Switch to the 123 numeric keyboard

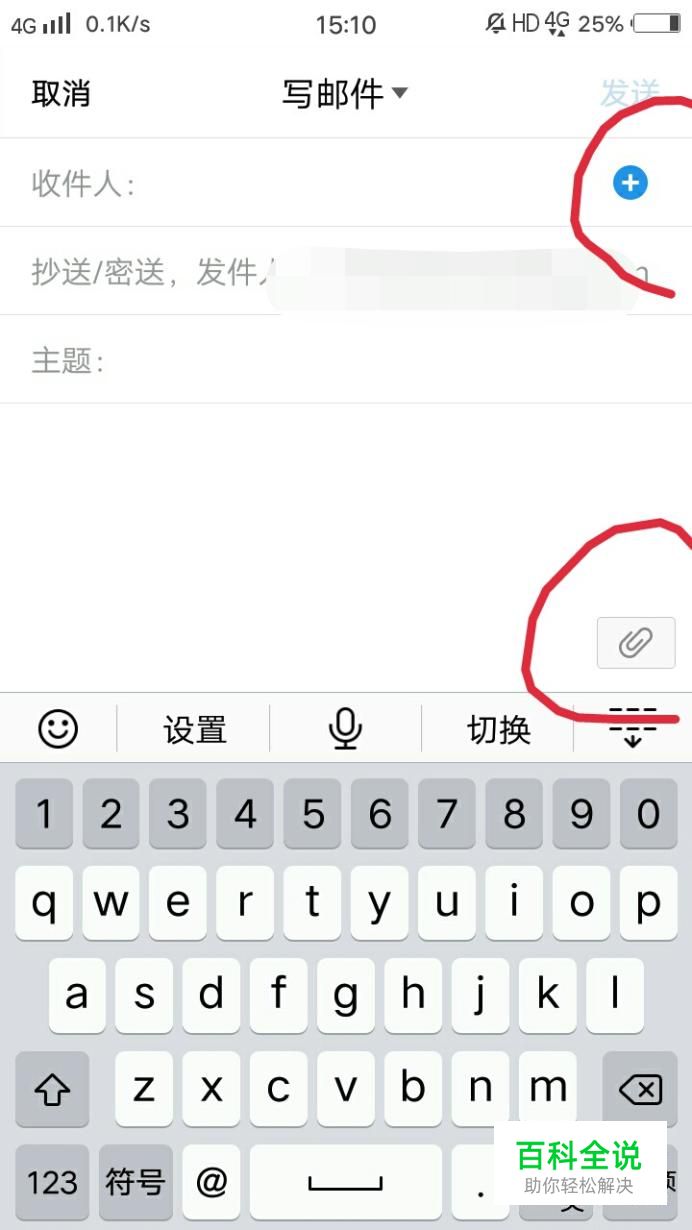pos(52,1183)
